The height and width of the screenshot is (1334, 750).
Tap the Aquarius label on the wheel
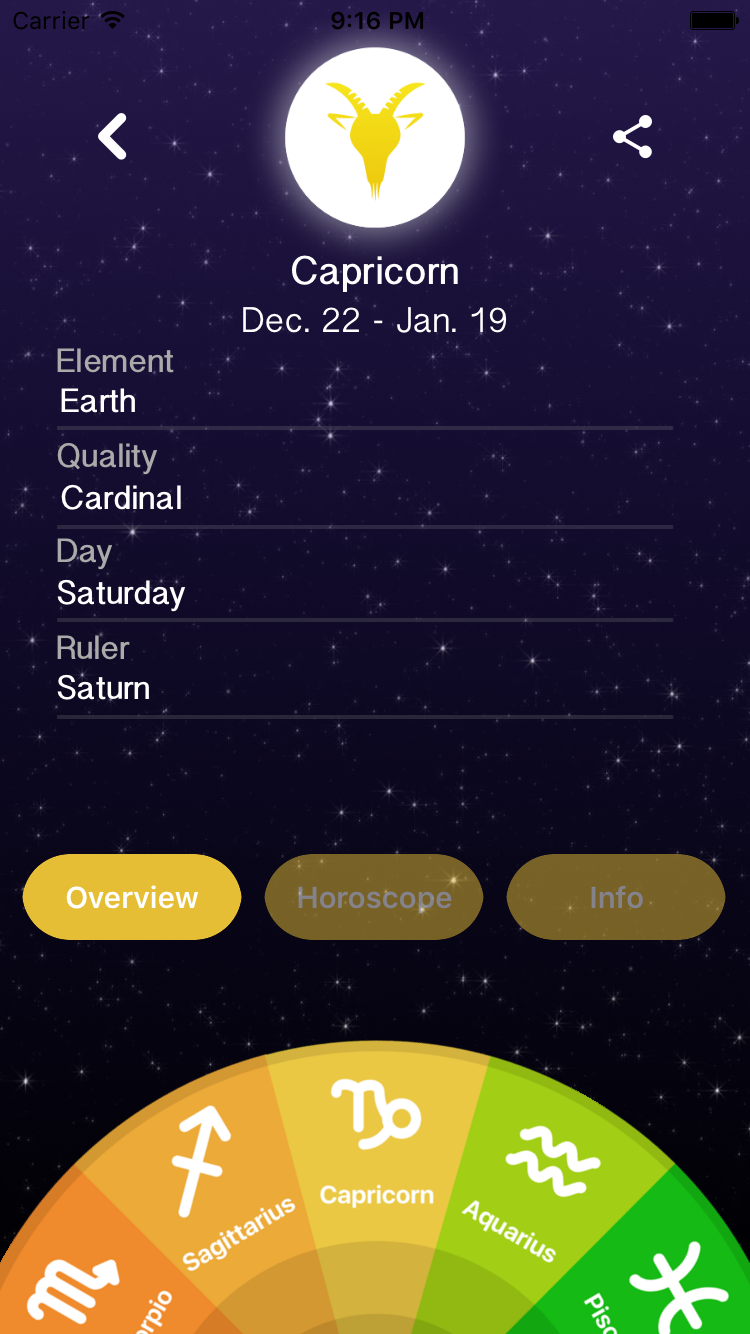512,1225
